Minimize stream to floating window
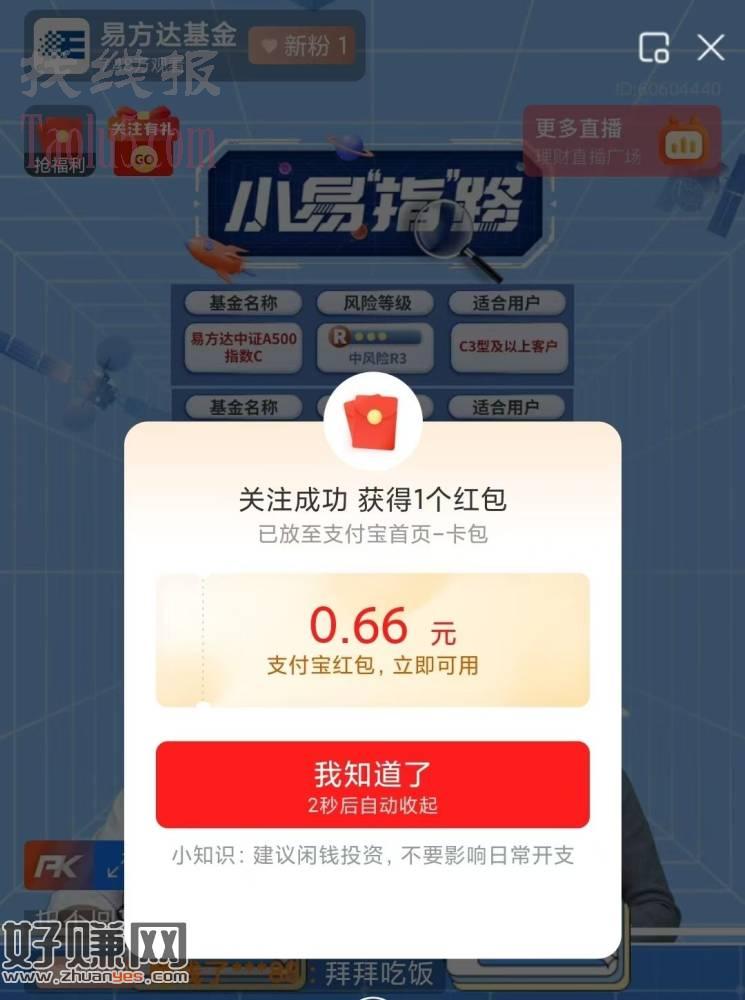745x1000 pixels. point(654,47)
